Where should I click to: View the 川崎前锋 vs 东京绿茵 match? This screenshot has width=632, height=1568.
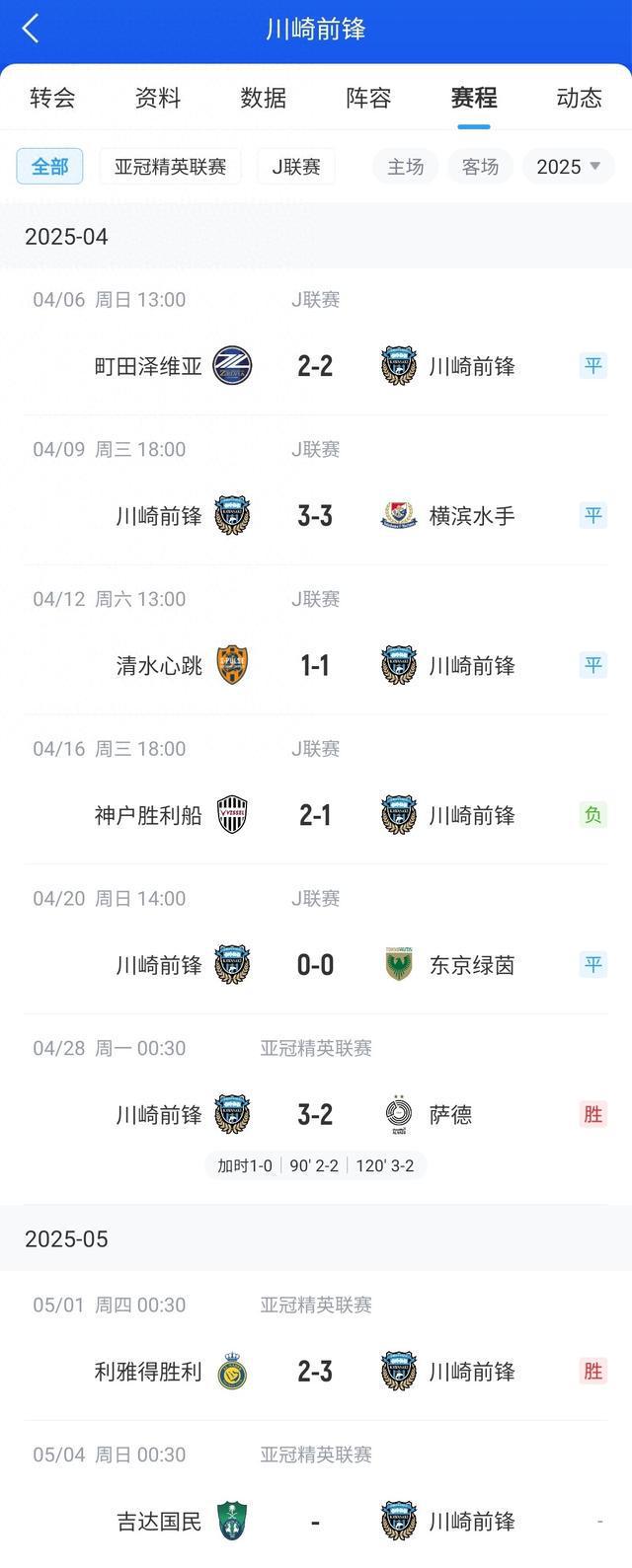[315, 965]
